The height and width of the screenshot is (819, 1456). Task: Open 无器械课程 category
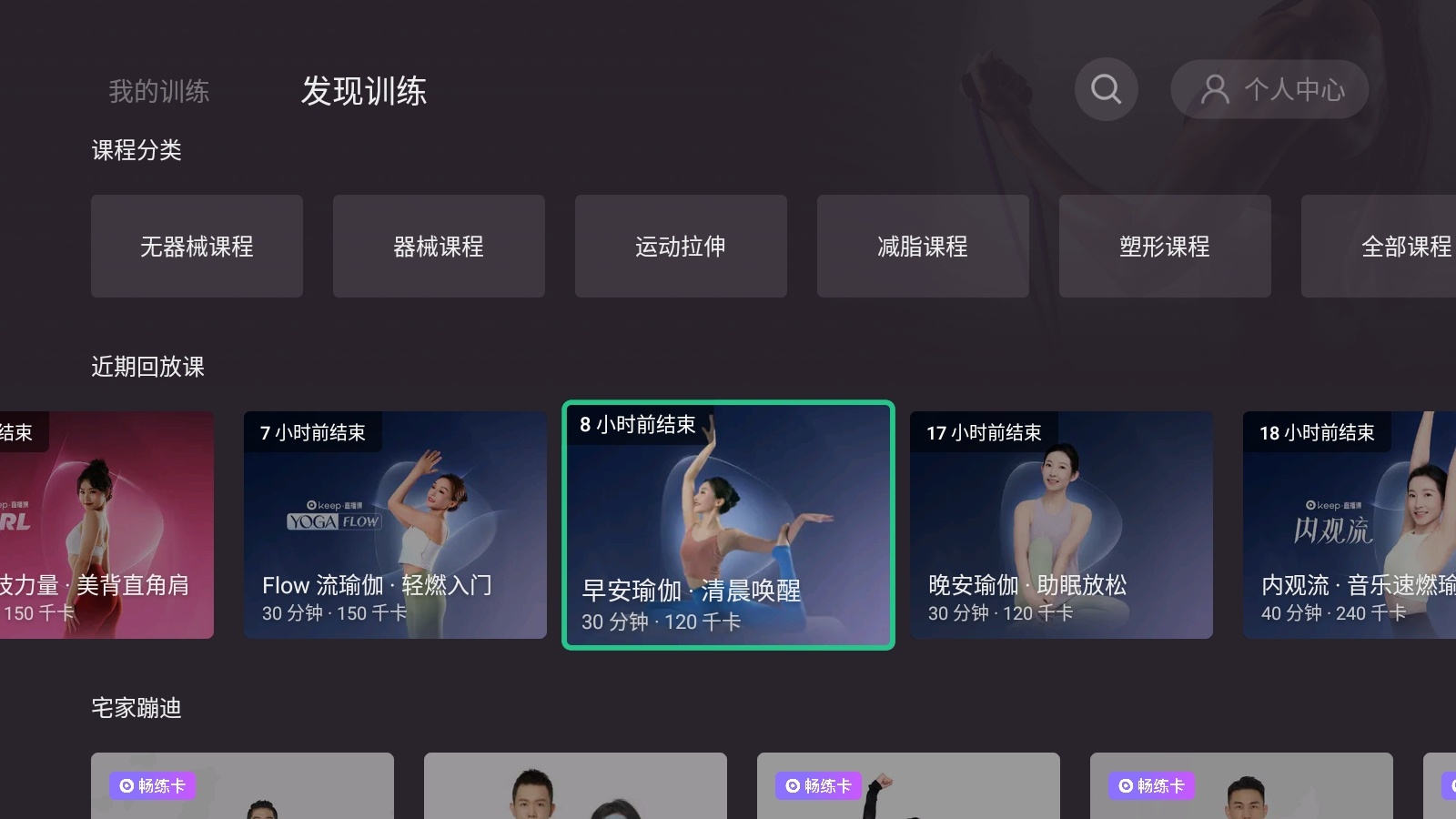click(x=197, y=246)
